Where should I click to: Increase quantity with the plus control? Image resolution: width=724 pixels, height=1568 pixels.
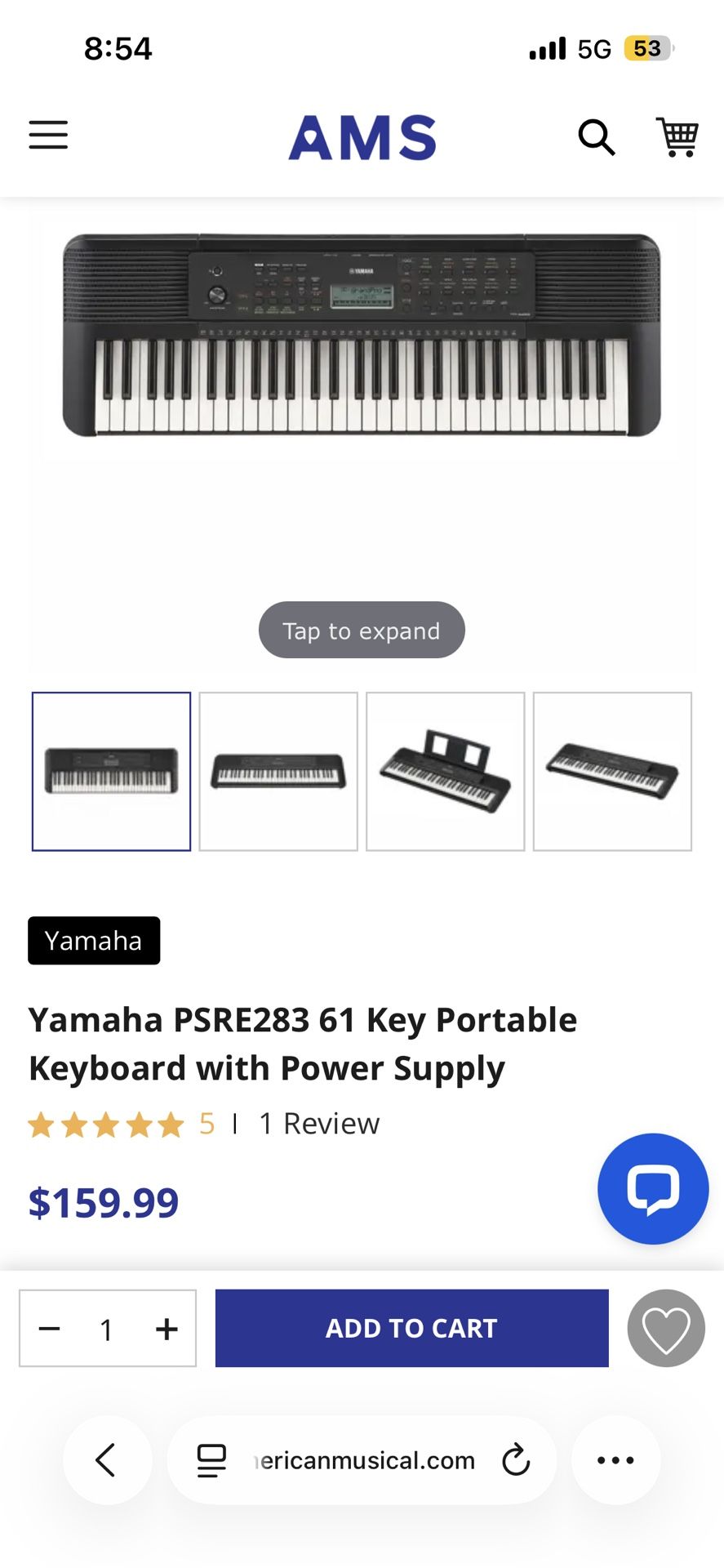[x=166, y=1329]
